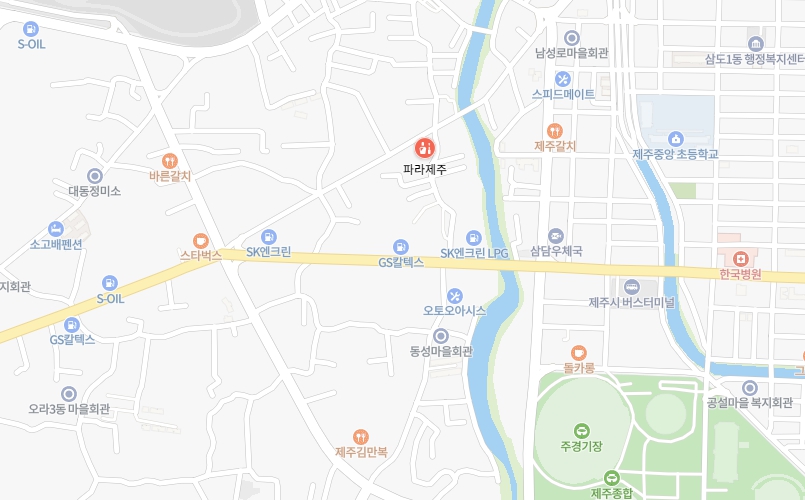Open the 제주김만복 restaurant marker
805x500 pixels.
point(361,437)
